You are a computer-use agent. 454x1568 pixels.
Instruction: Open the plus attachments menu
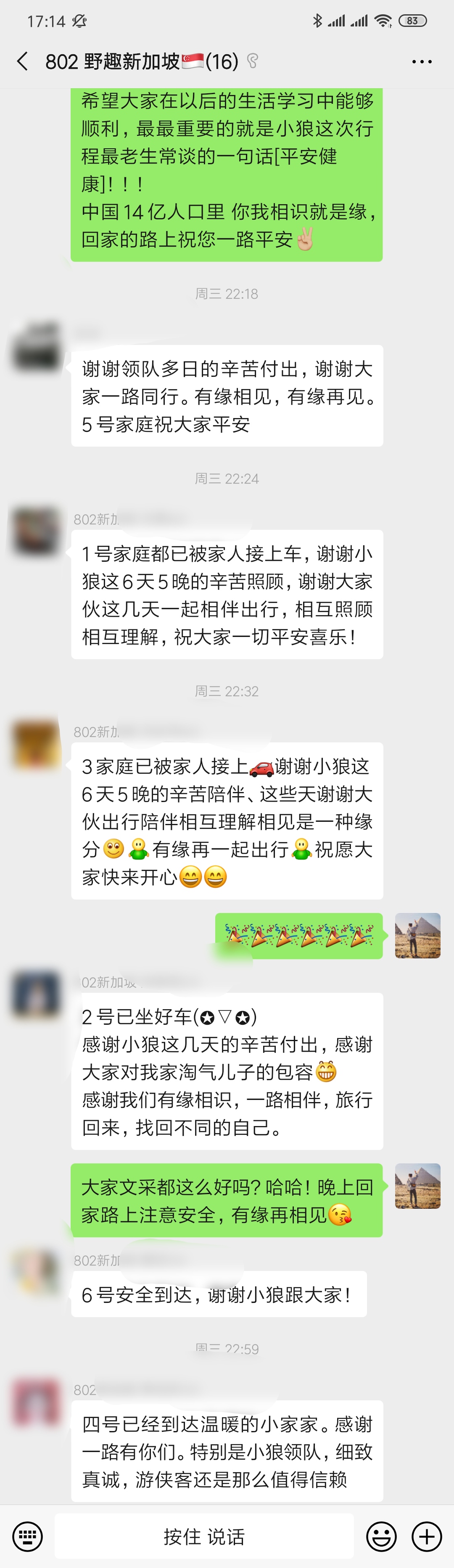point(427,1536)
